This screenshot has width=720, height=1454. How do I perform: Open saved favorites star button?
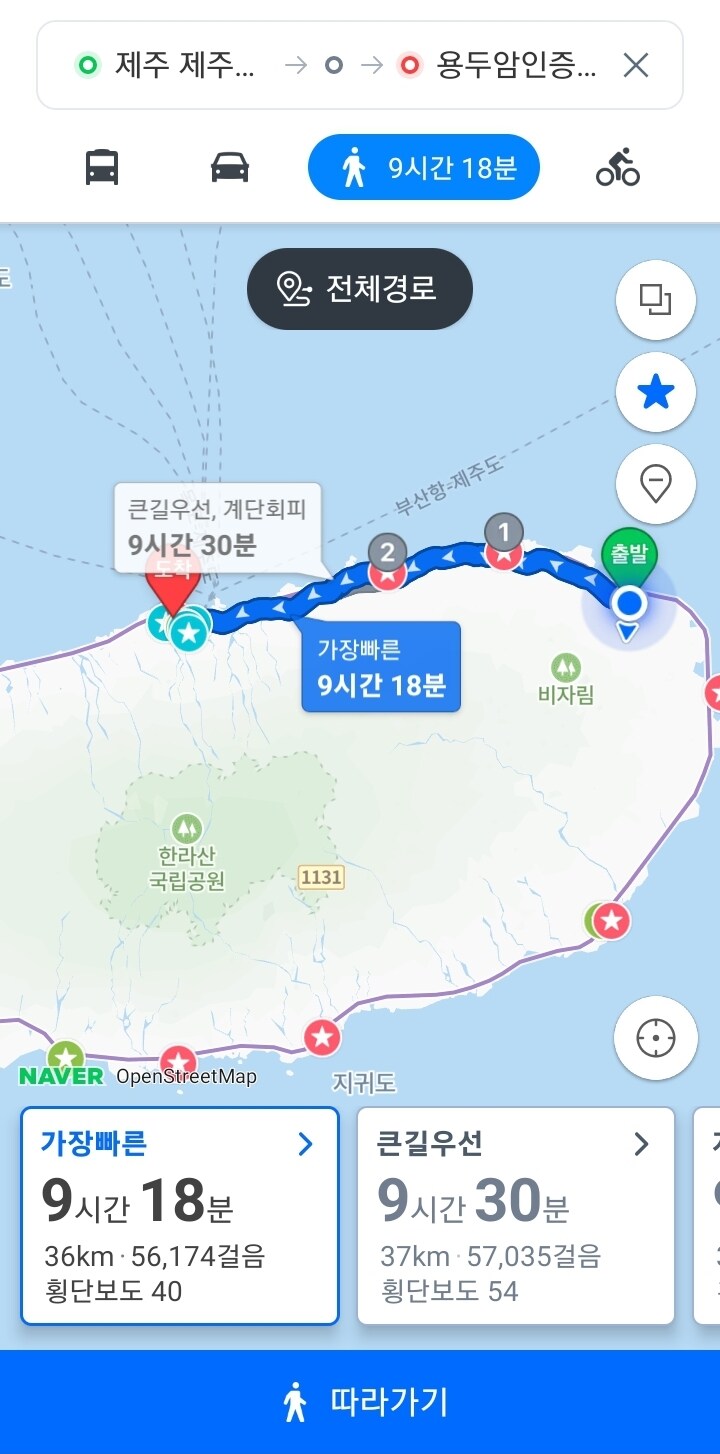pos(656,393)
